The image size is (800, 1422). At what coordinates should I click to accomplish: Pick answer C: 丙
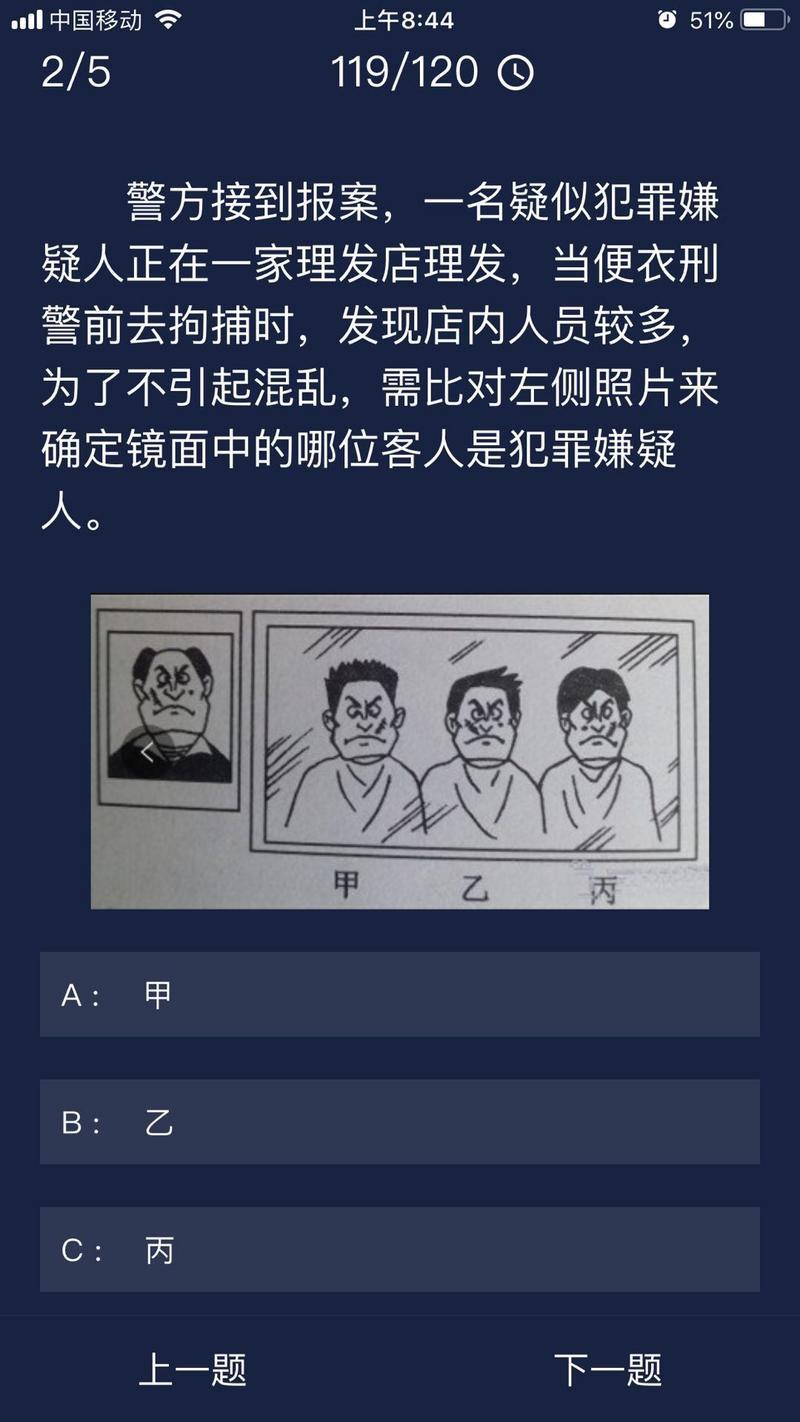click(x=400, y=1250)
